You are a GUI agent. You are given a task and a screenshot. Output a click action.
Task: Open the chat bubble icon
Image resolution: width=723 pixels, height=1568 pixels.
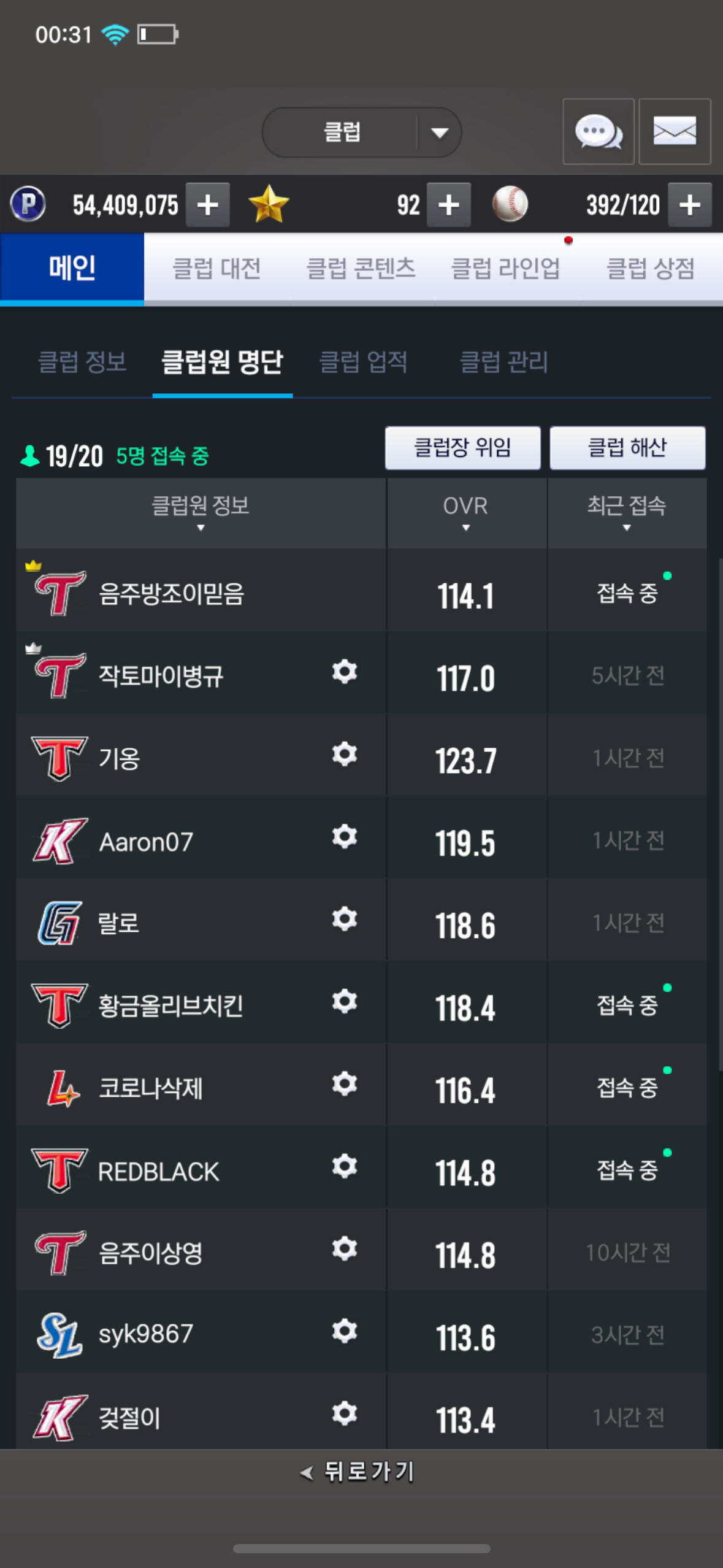click(x=598, y=131)
